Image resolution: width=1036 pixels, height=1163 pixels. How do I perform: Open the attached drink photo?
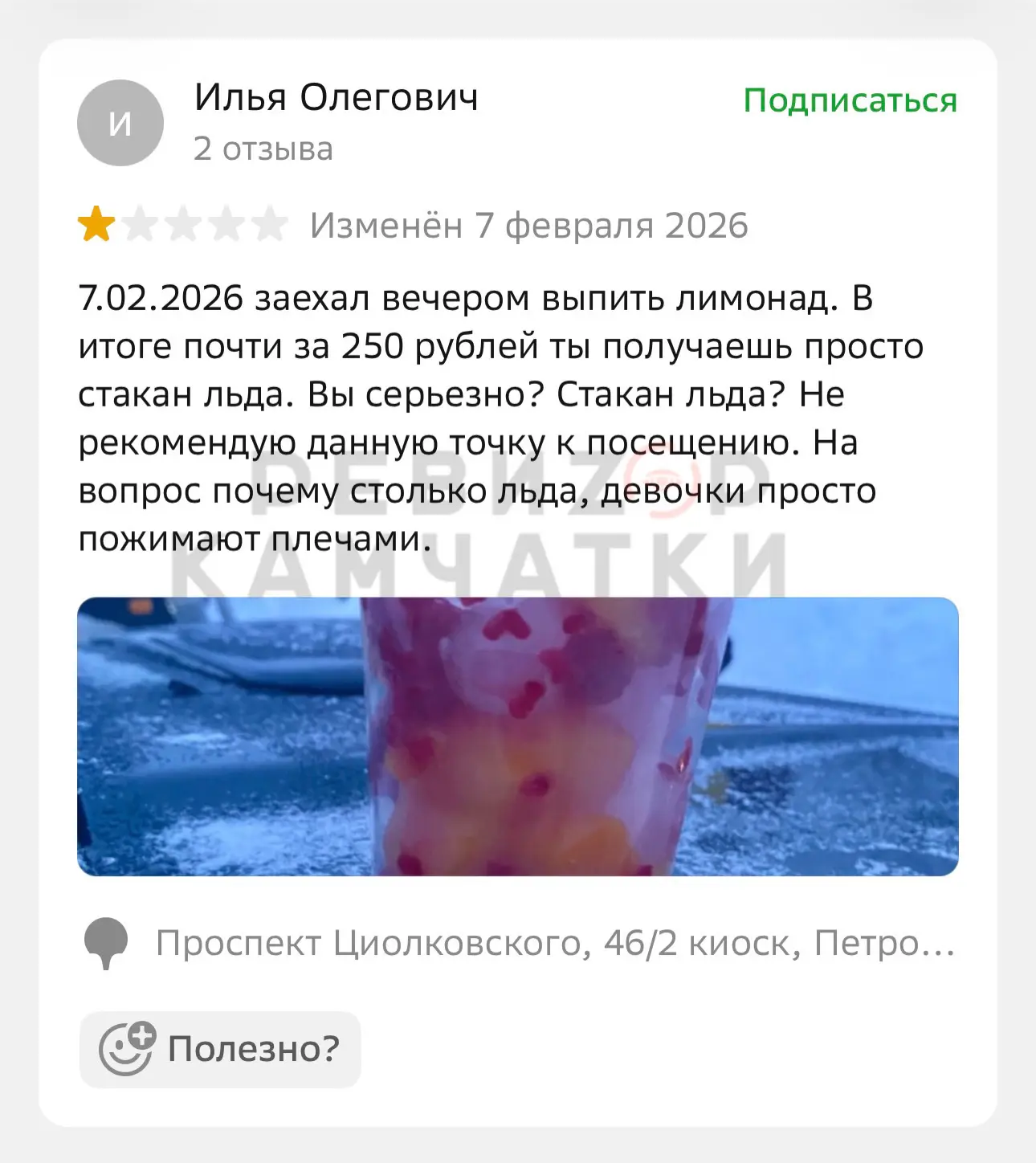point(518,736)
